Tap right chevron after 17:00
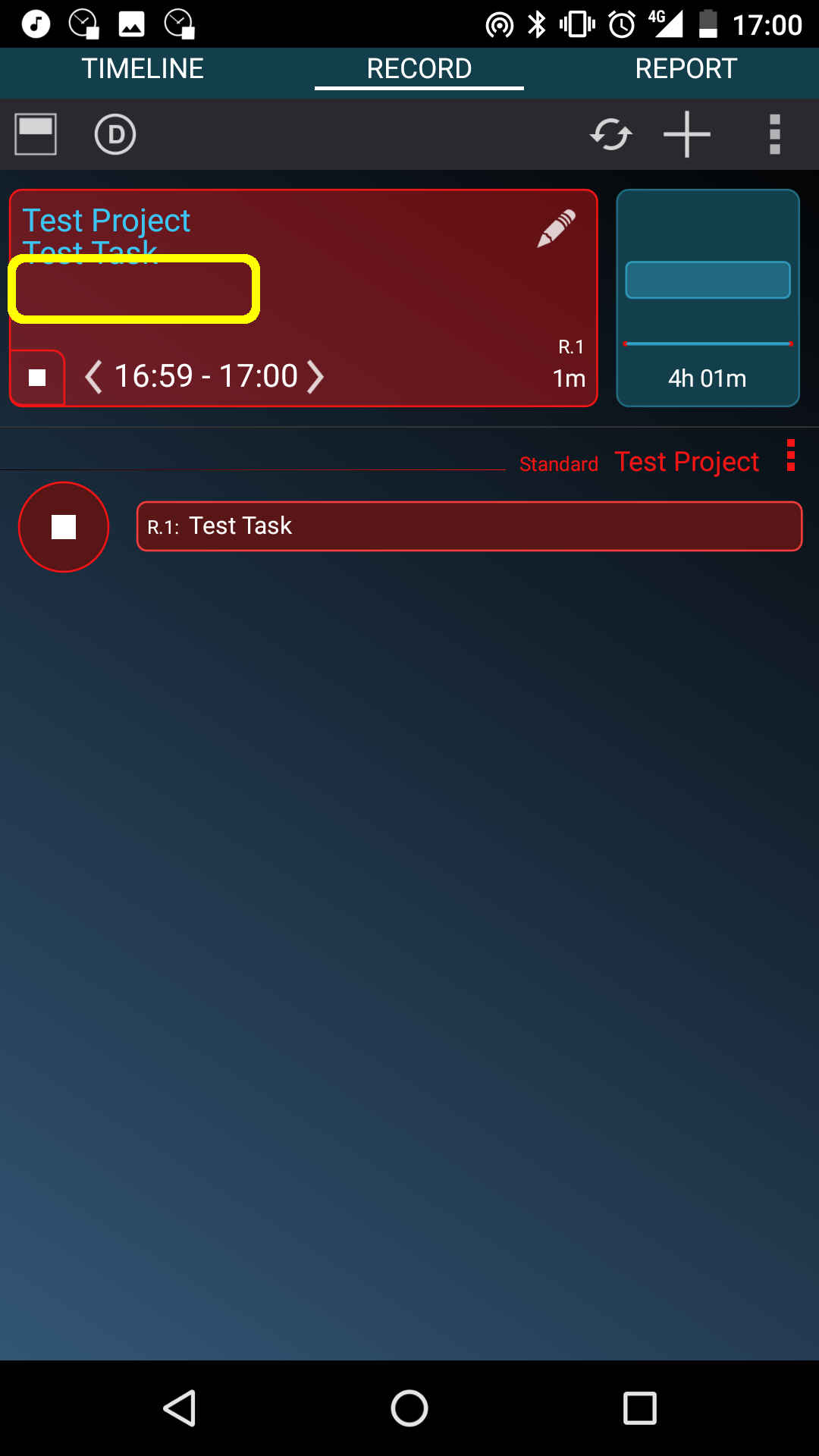819x1456 pixels. [315, 377]
